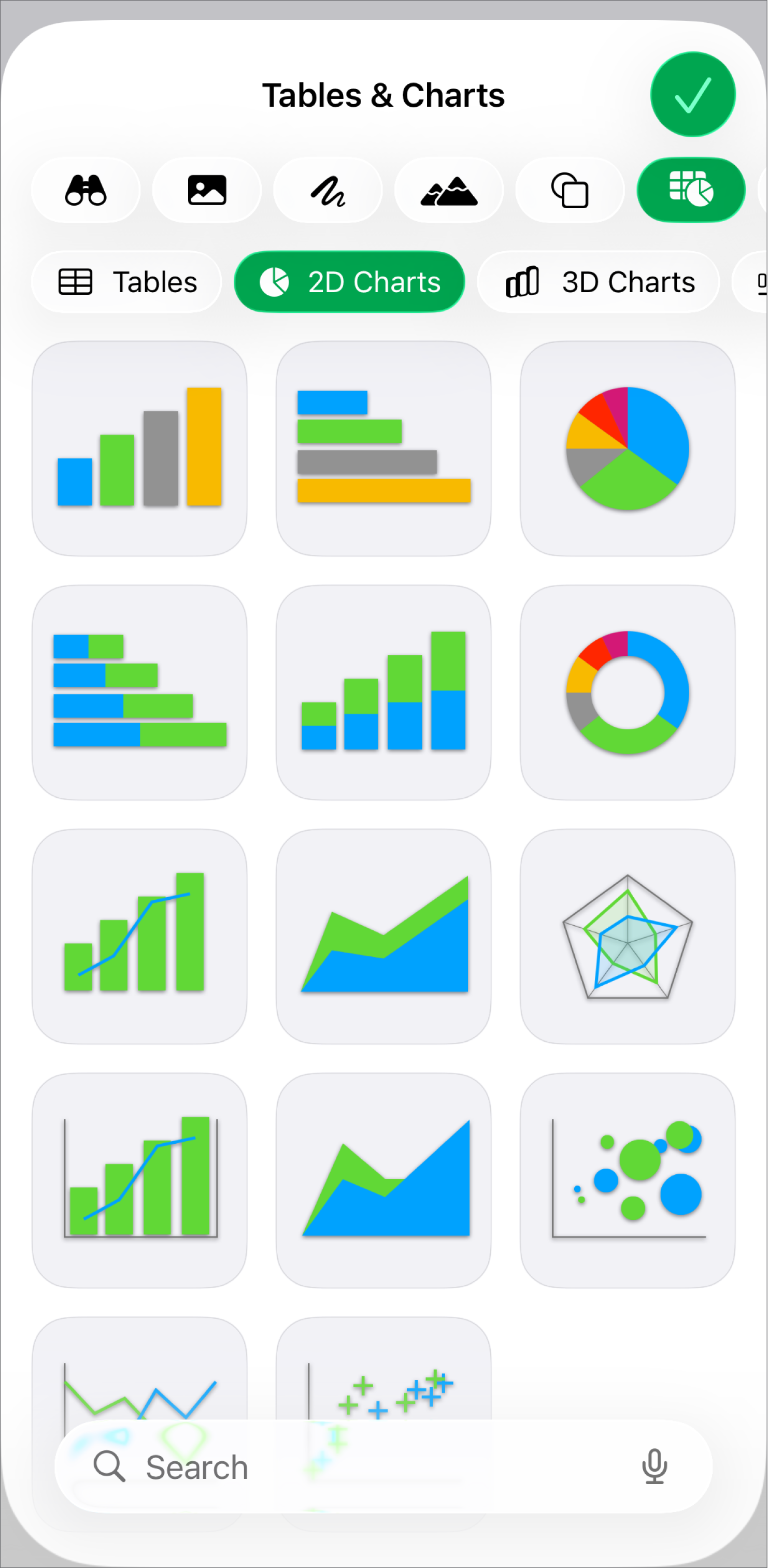Confirm with the green checkmark button
The height and width of the screenshot is (1568, 768).
(x=692, y=95)
